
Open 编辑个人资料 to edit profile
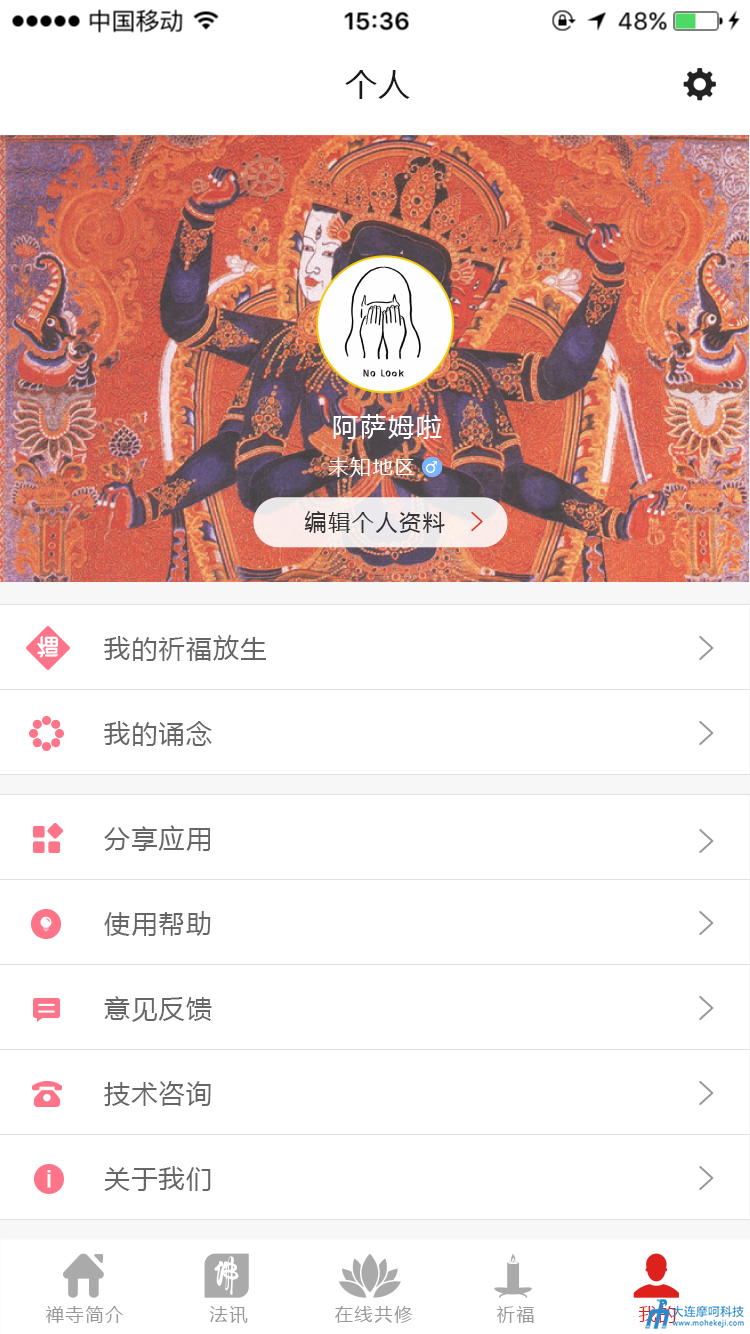[x=380, y=522]
